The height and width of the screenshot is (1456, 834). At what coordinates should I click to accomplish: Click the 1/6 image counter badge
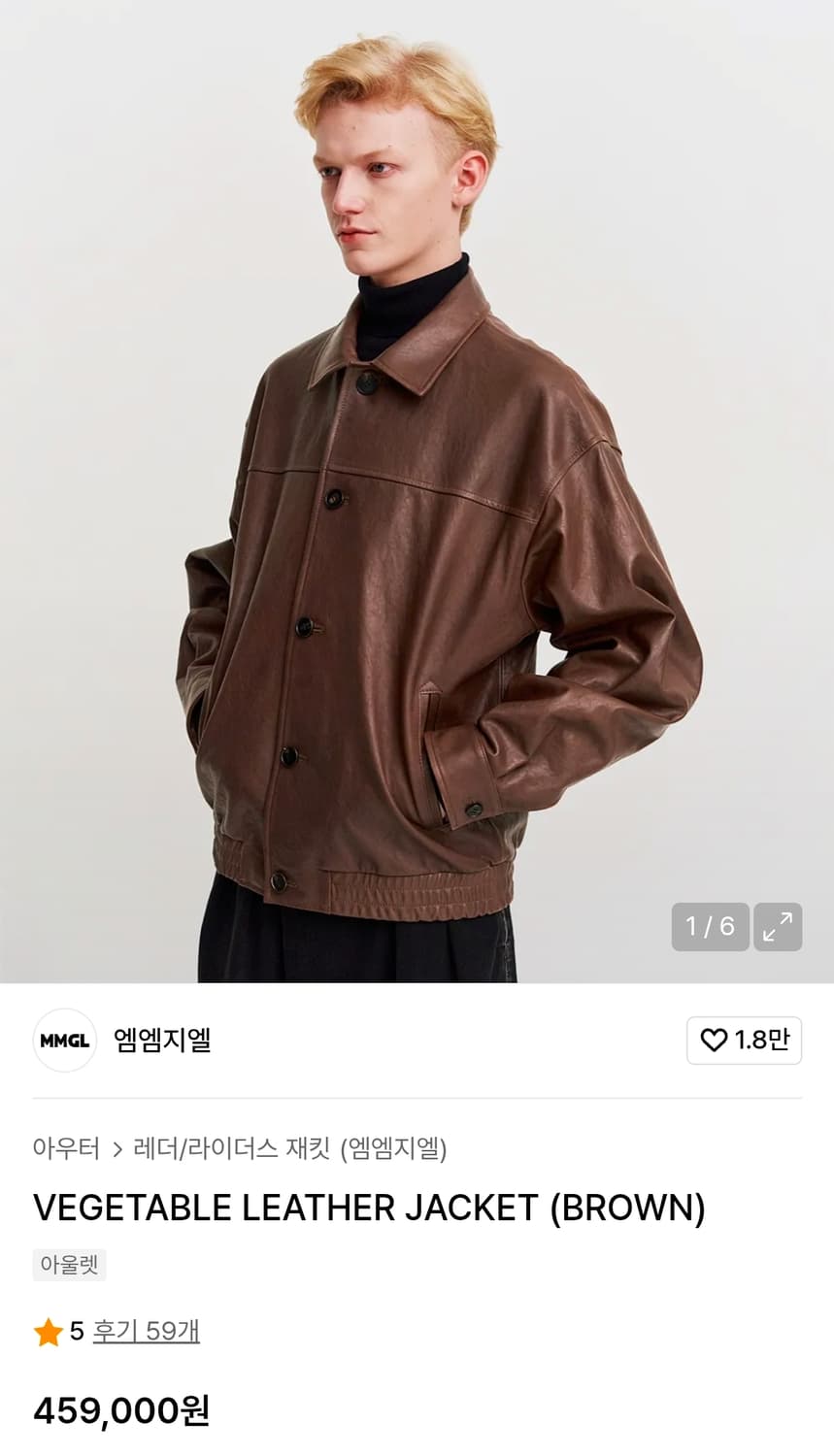click(710, 928)
